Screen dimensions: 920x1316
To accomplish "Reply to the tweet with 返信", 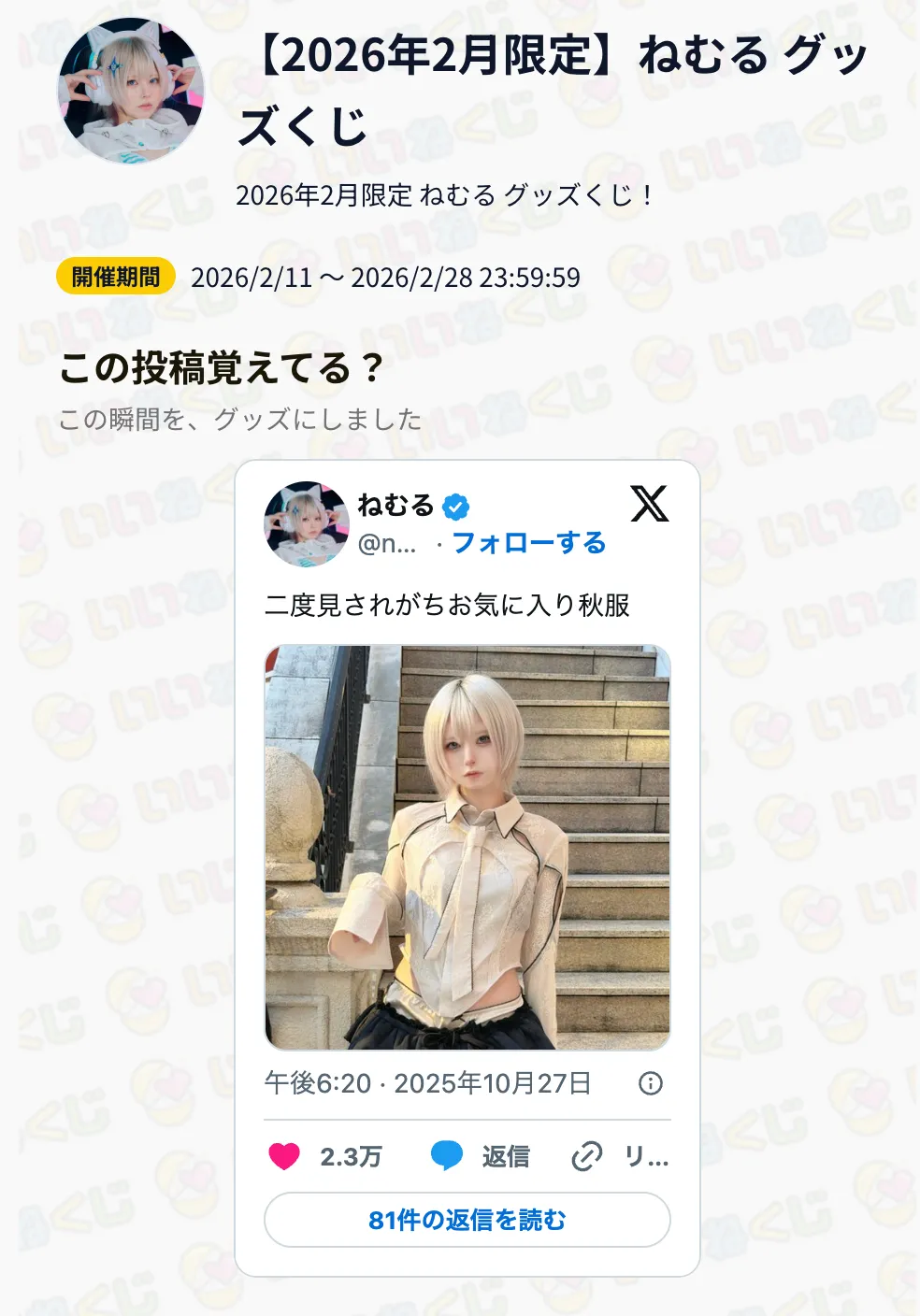I will pyautogui.click(x=481, y=1156).
